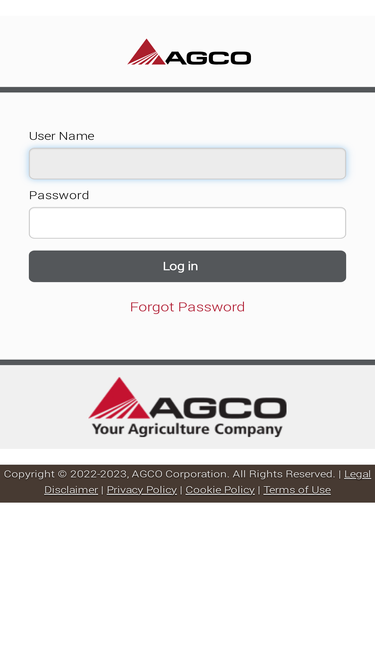Screen dimensions: 375x667
Task: Tap the Password input field
Action: tap(188, 223)
